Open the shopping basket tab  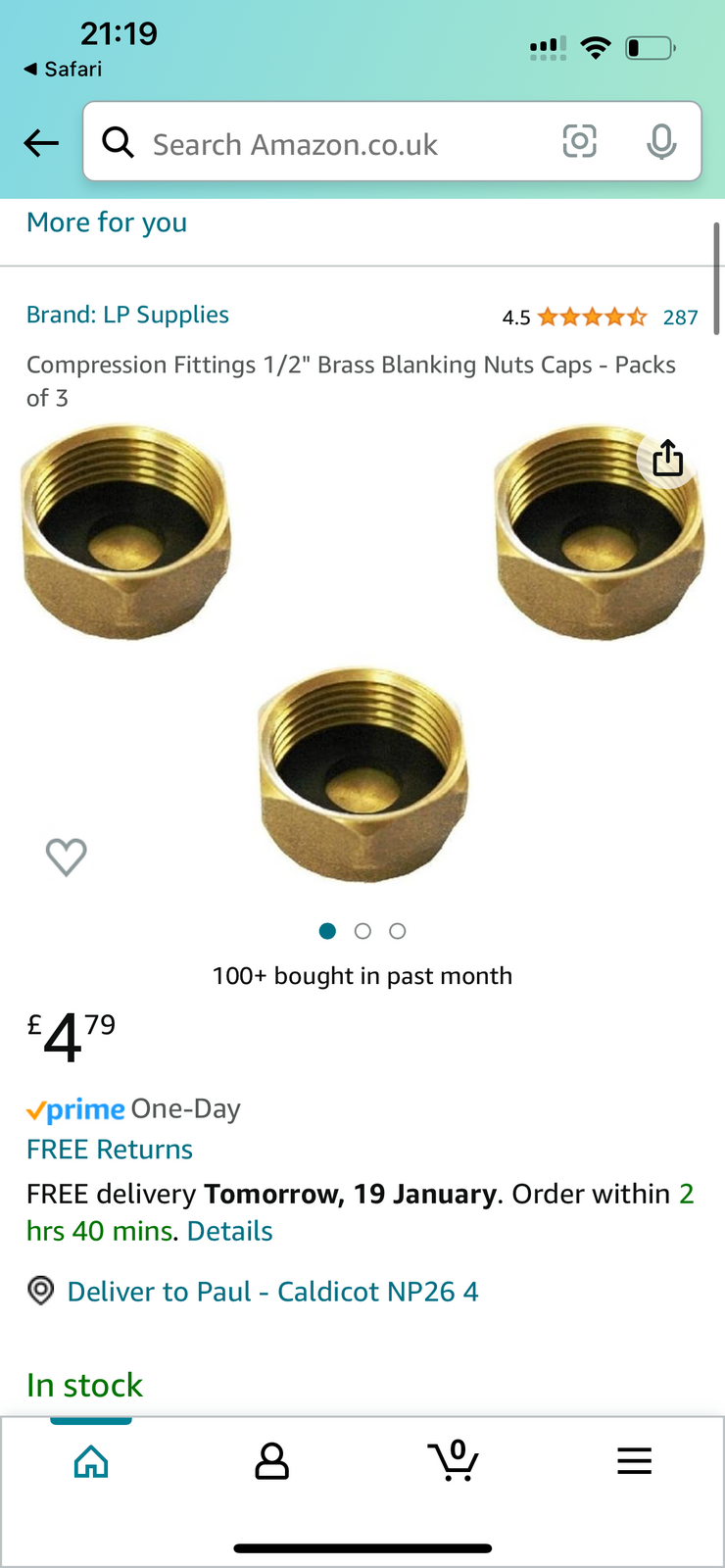click(x=453, y=1461)
